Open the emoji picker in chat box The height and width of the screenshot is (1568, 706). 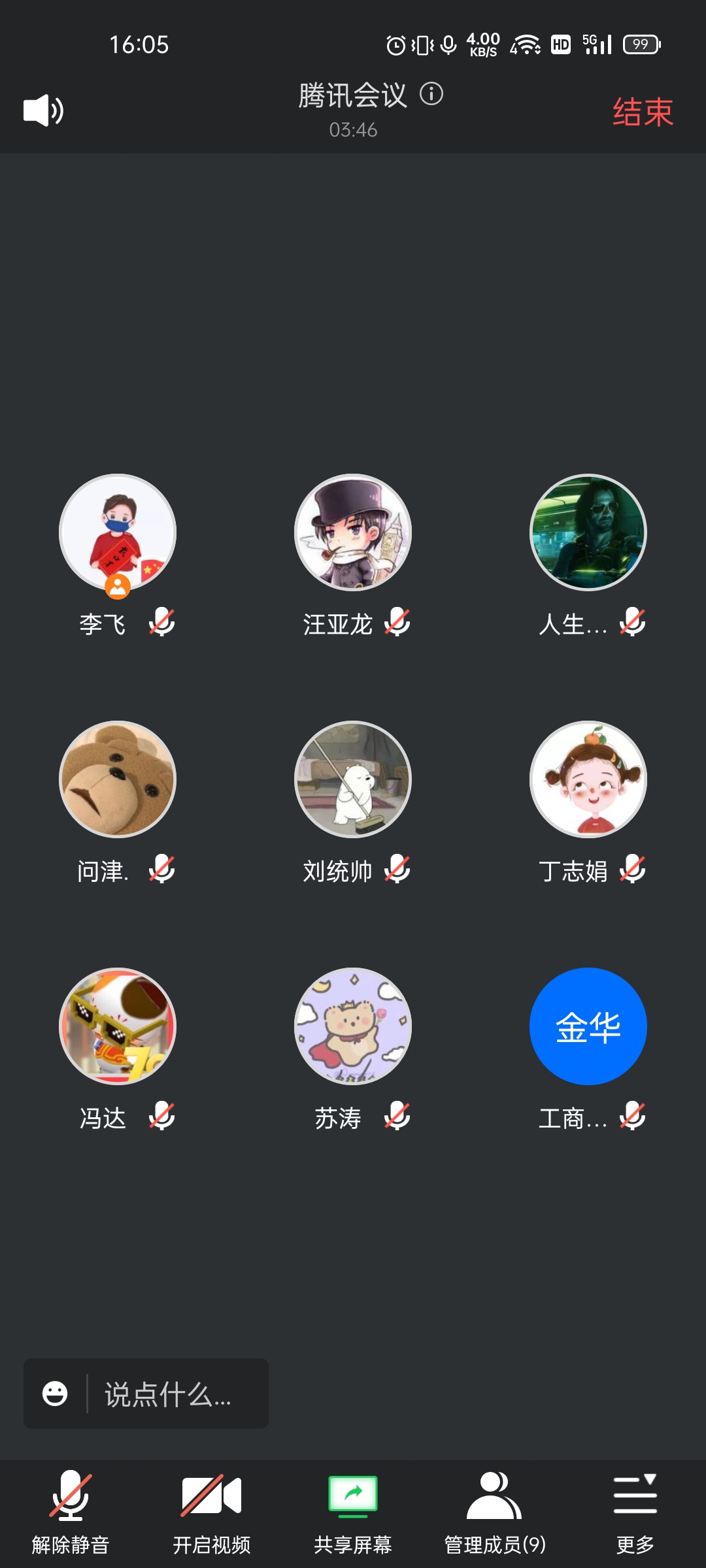(x=55, y=1394)
